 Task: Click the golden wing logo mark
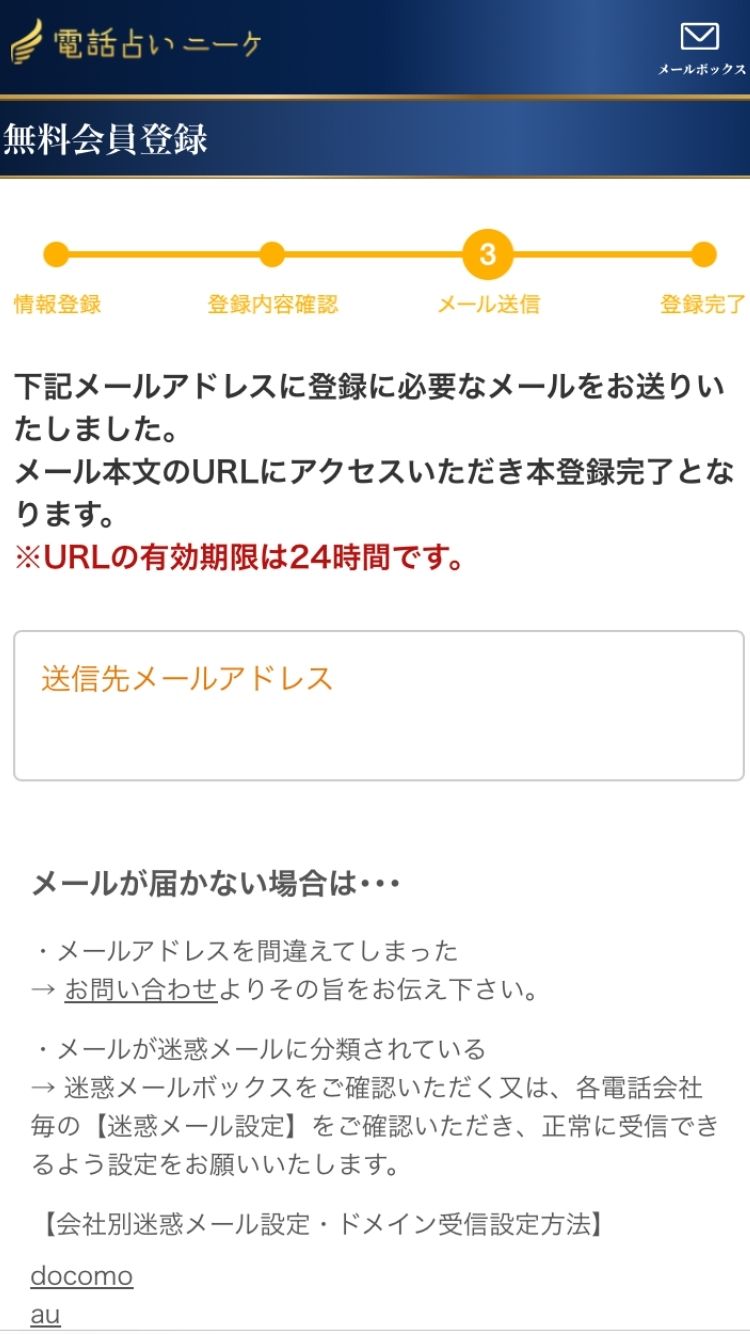tap(28, 42)
